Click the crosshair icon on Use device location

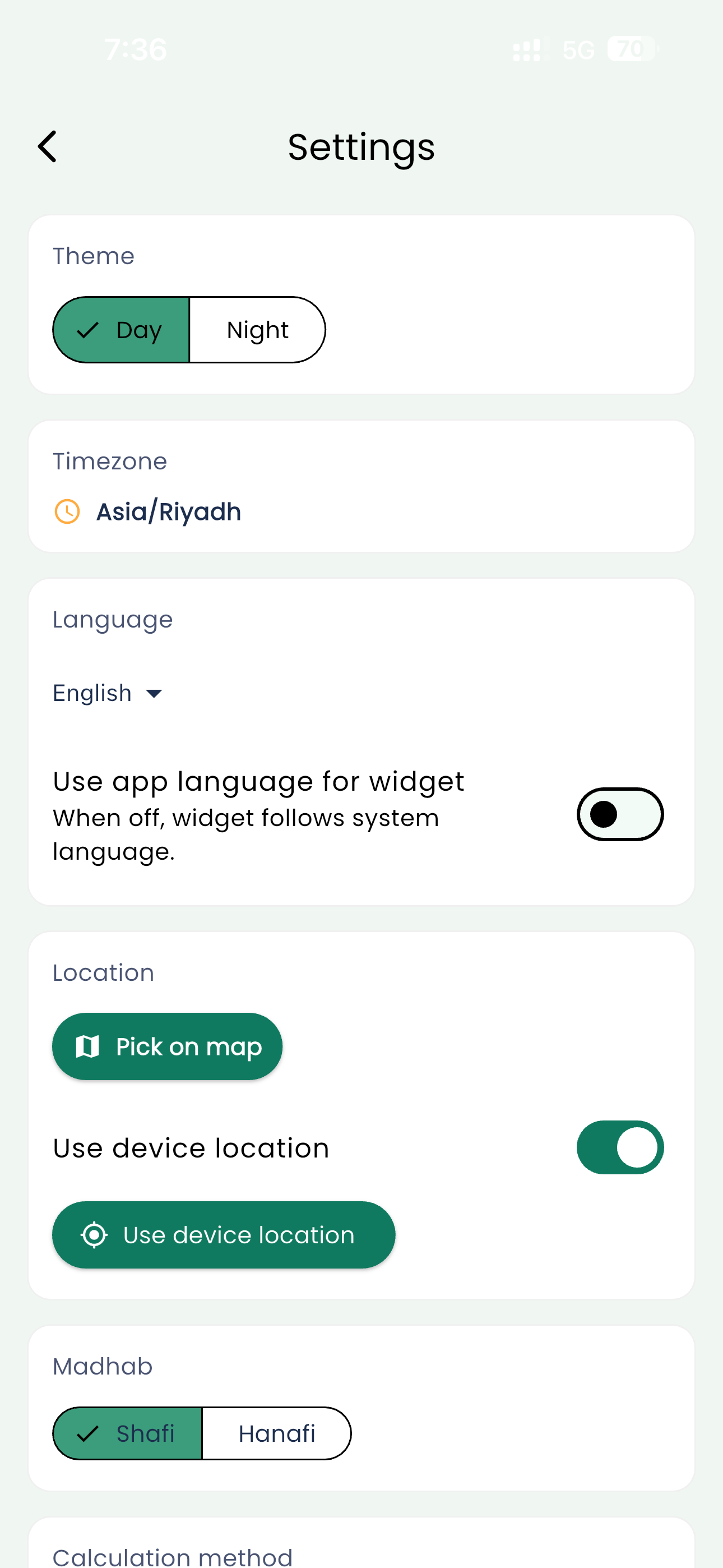tap(95, 1234)
